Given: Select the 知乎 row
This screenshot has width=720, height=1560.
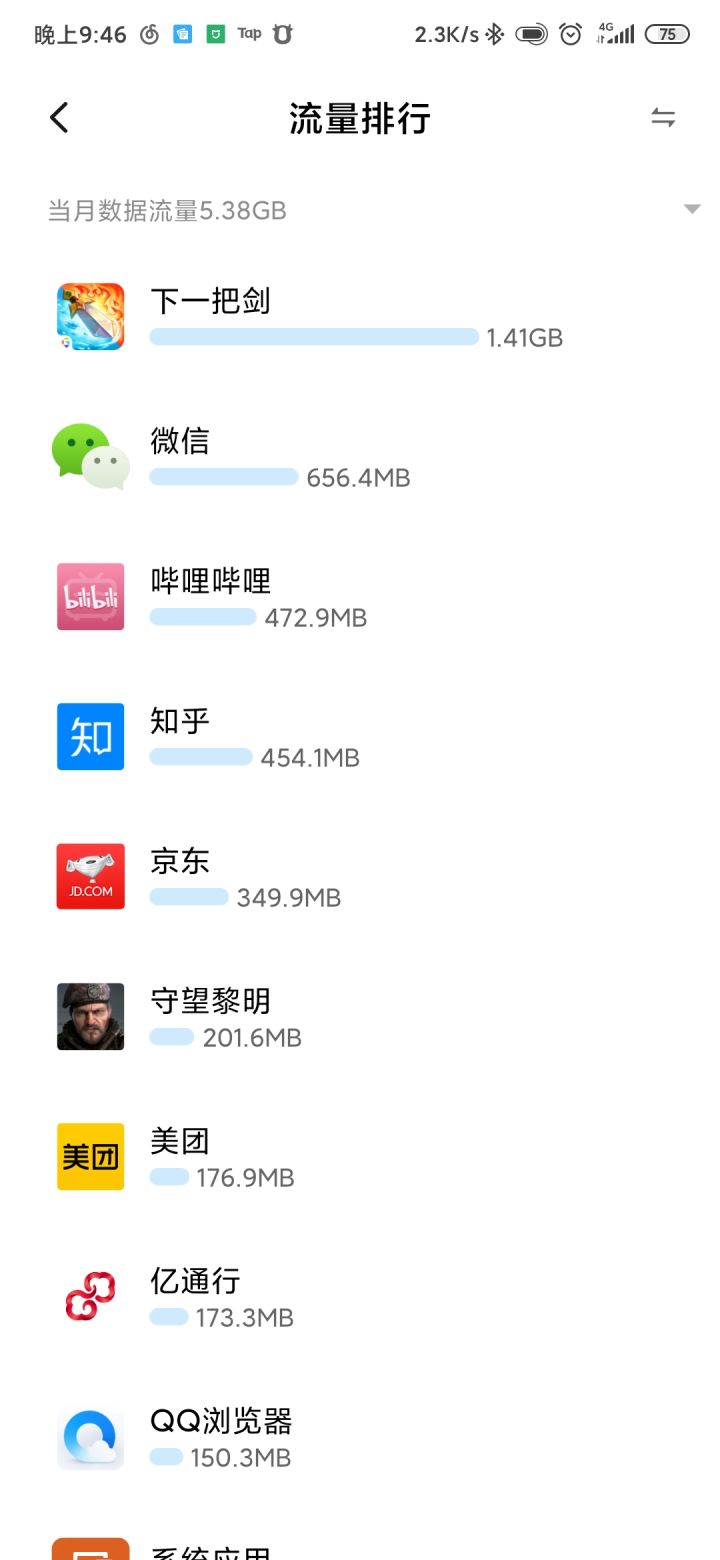Looking at the screenshot, I should tap(360, 736).
